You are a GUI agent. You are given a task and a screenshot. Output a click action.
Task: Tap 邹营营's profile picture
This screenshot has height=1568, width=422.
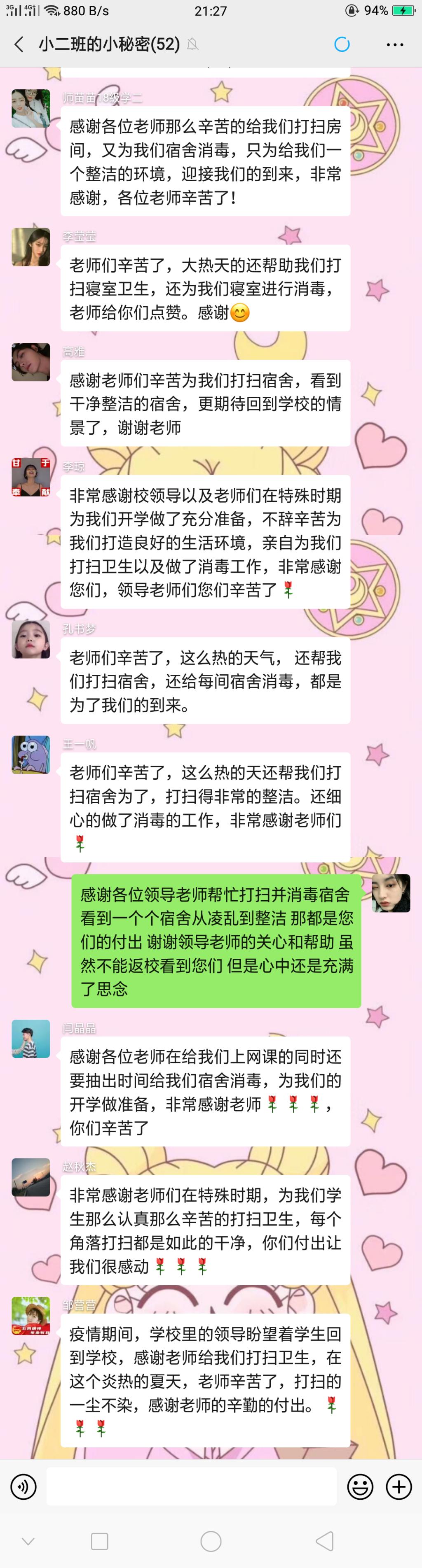[30, 1316]
